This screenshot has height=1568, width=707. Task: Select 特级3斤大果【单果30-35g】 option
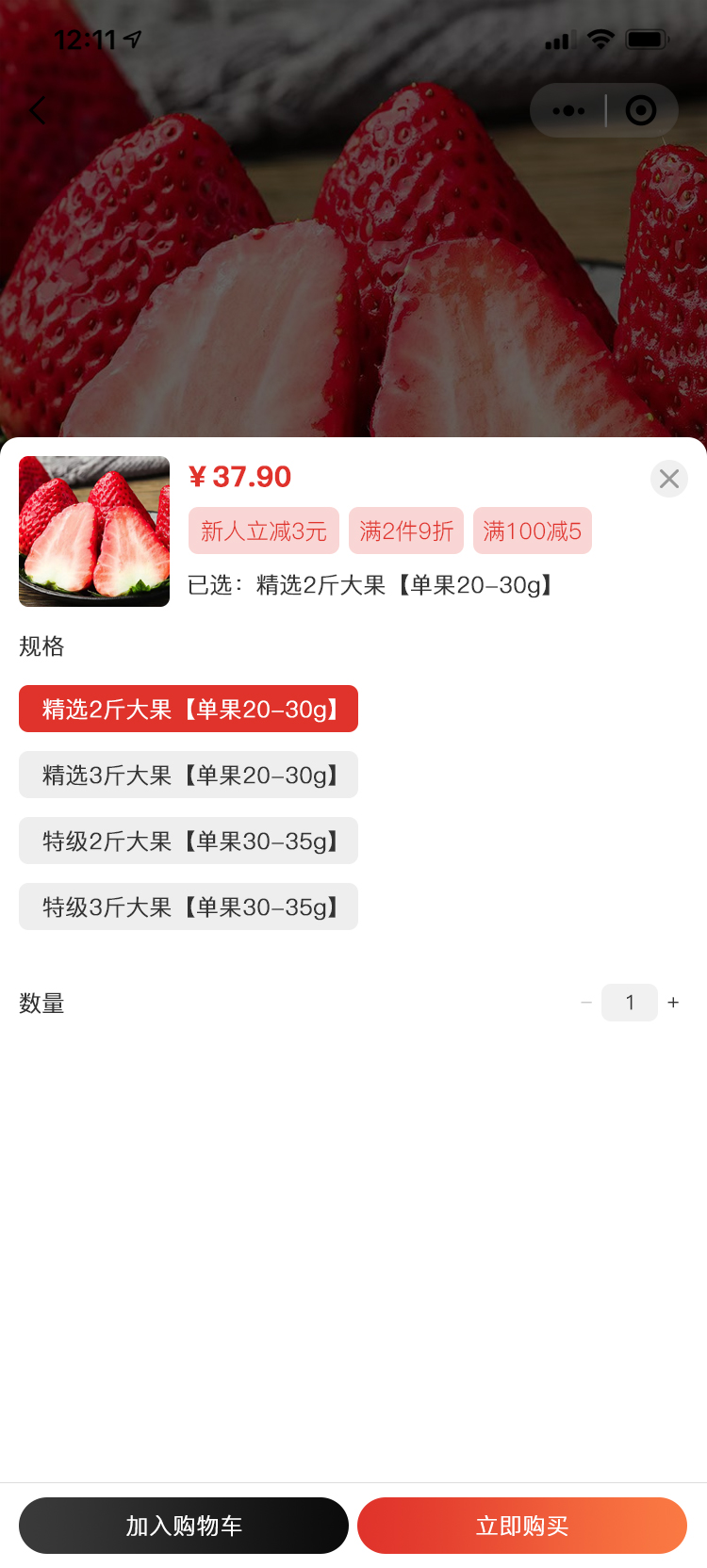(x=189, y=906)
